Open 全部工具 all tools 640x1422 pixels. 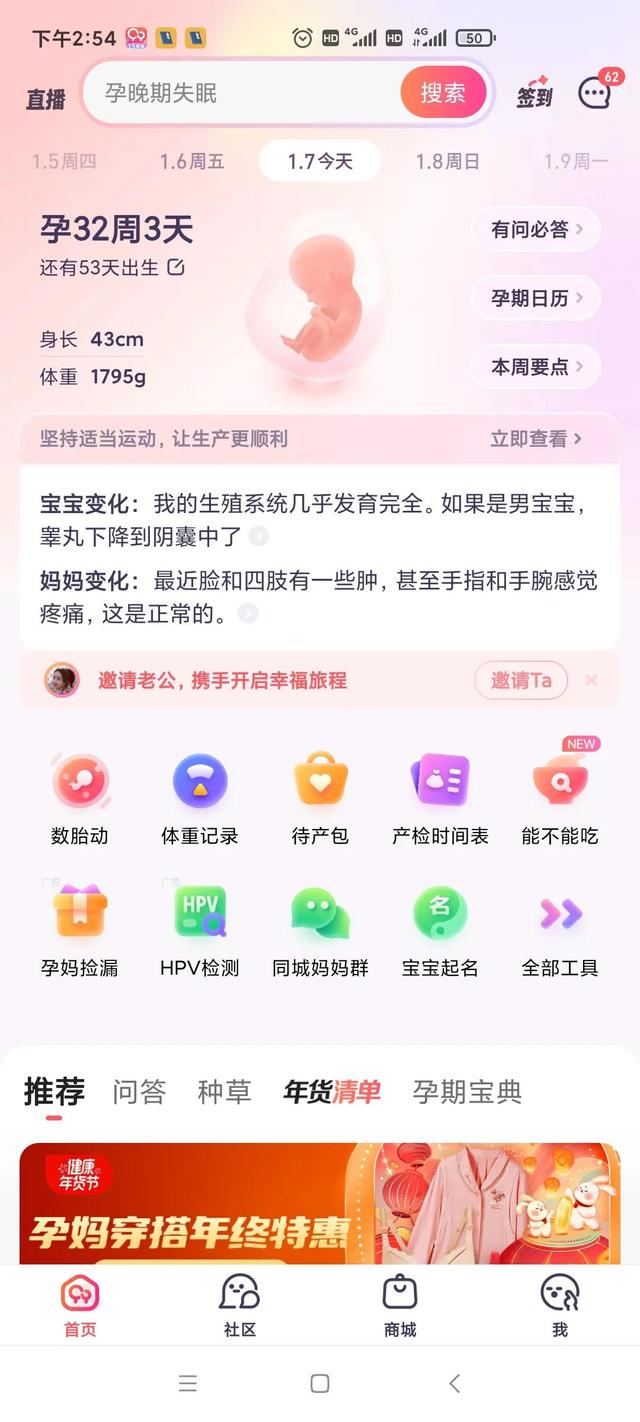click(560, 932)
